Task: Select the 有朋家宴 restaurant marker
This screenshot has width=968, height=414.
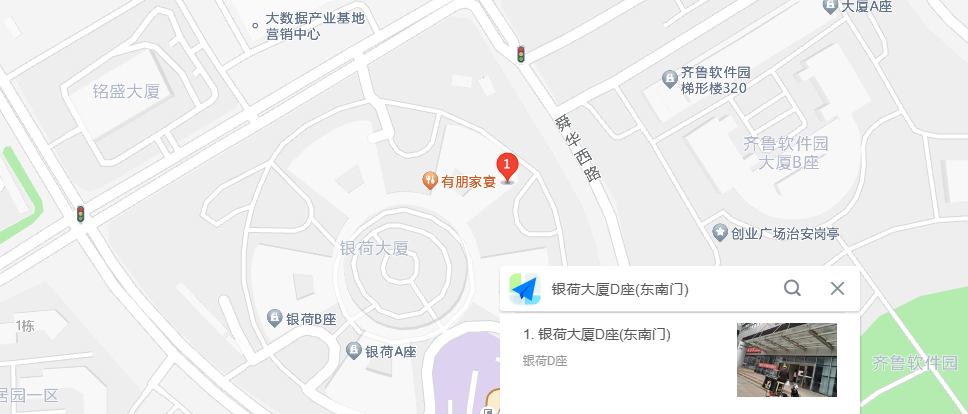Action: 430,181
